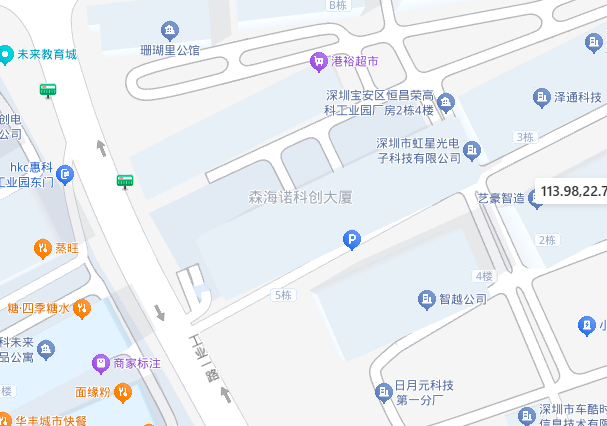607x426 pixels.
Task: Open the 日月元科技第一分厂 marker
Action: tap(382, 392)
